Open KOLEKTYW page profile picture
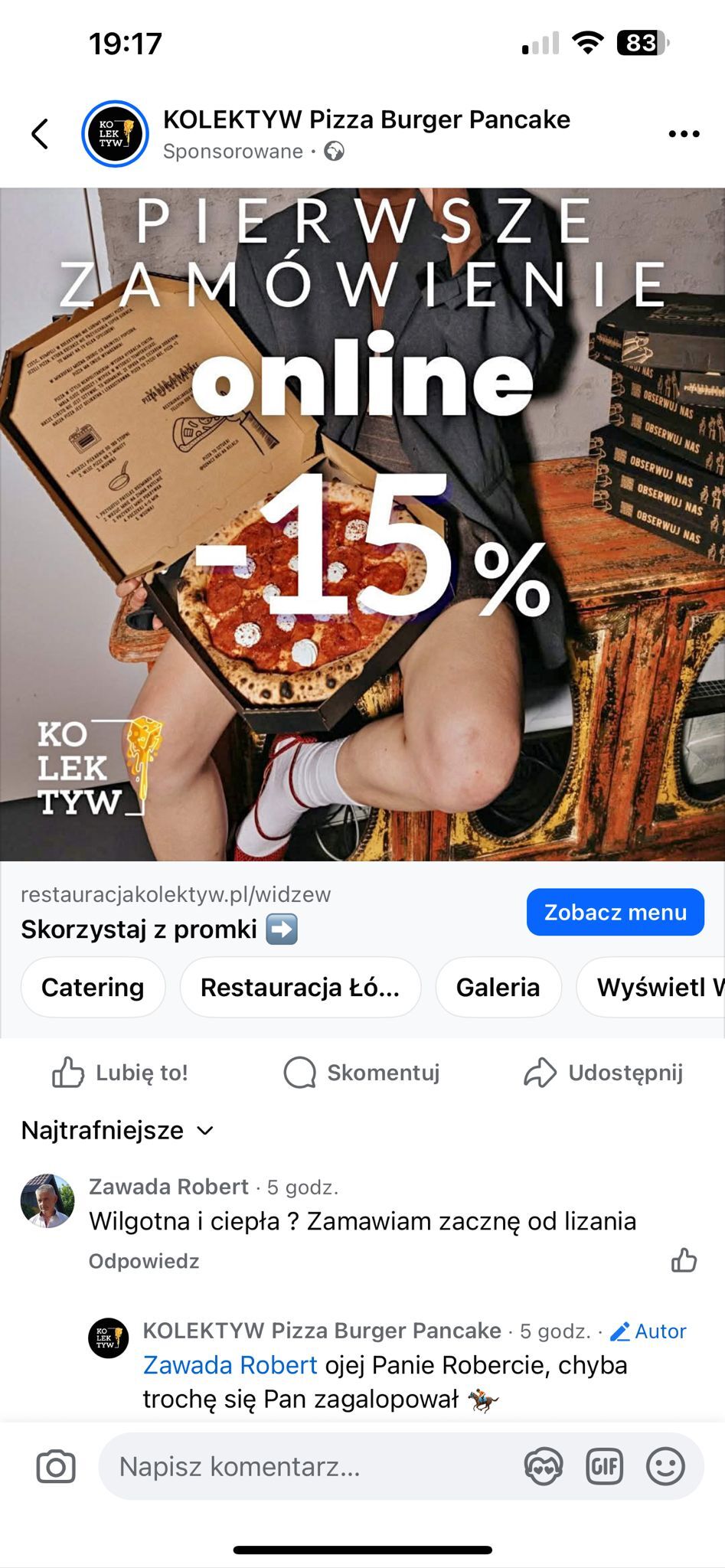The image size is (725, 1568). click(115, 134)
